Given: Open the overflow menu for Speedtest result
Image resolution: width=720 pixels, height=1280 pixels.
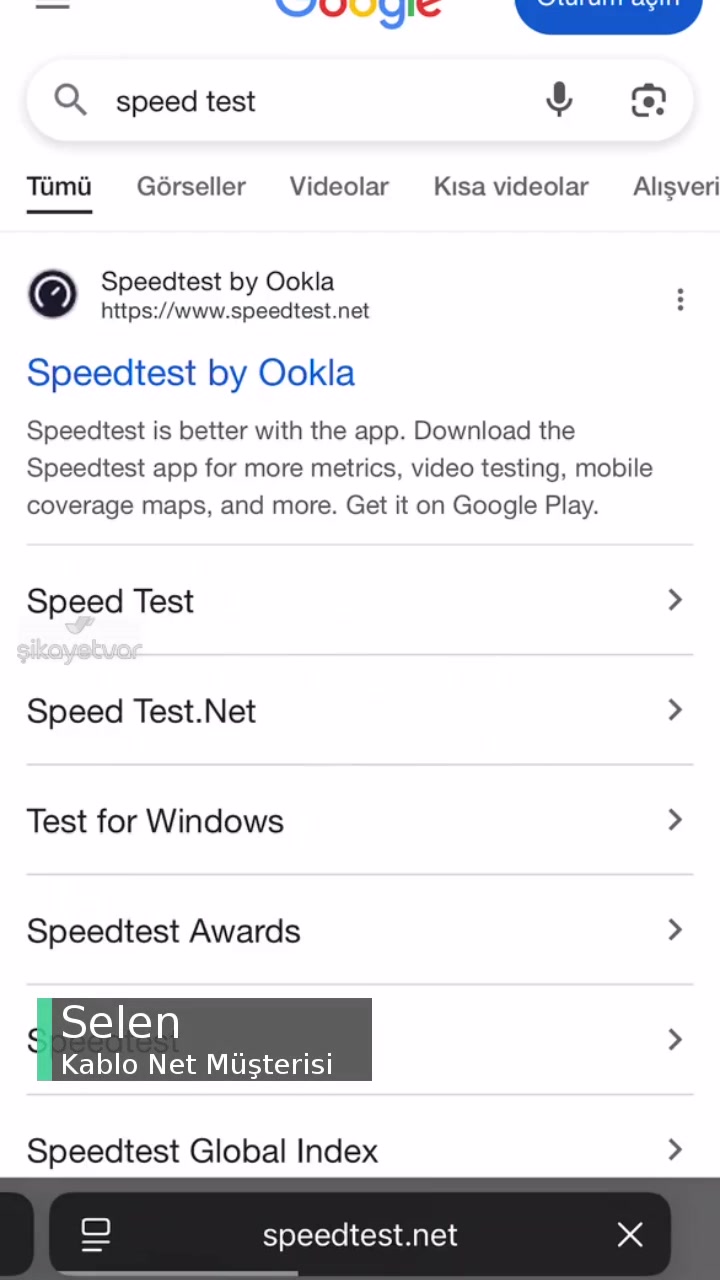Looking at the screenshot, I should click(680, 299).
